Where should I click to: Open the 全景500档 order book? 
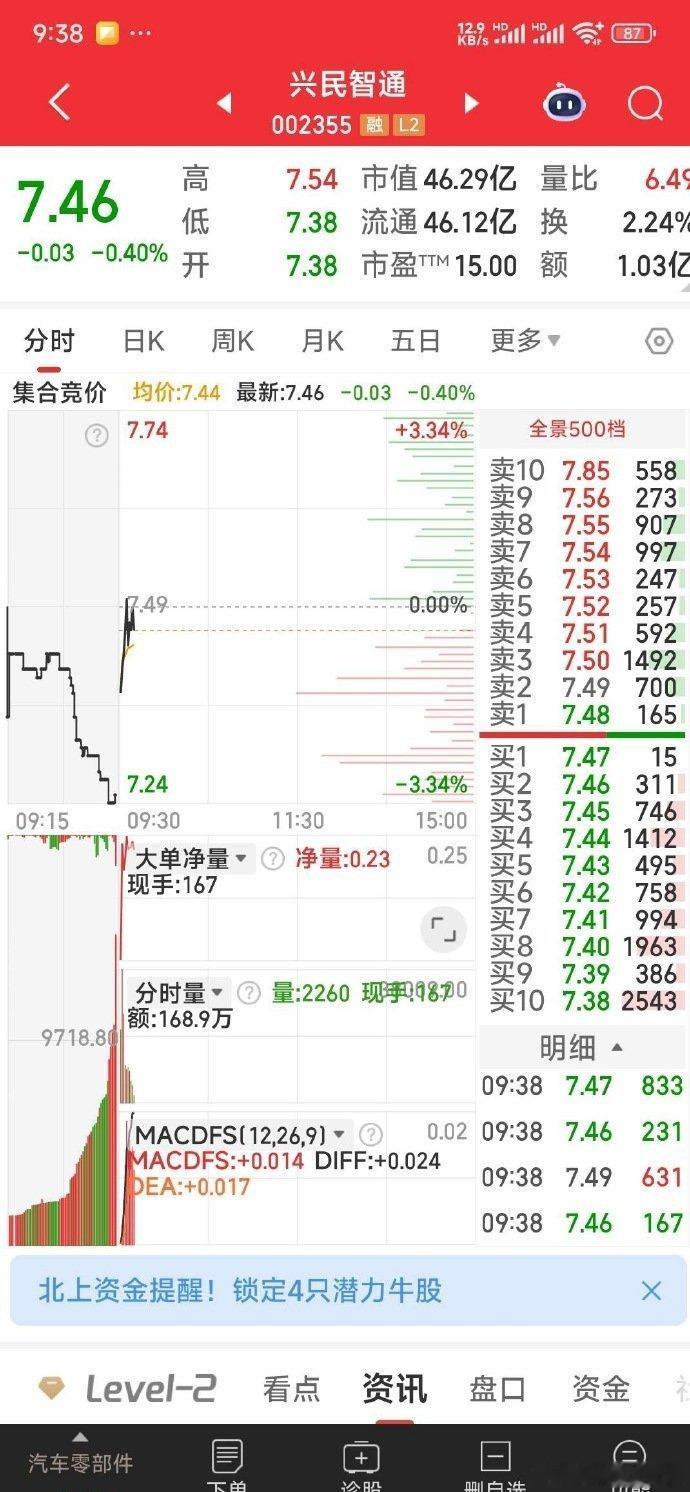577,429
